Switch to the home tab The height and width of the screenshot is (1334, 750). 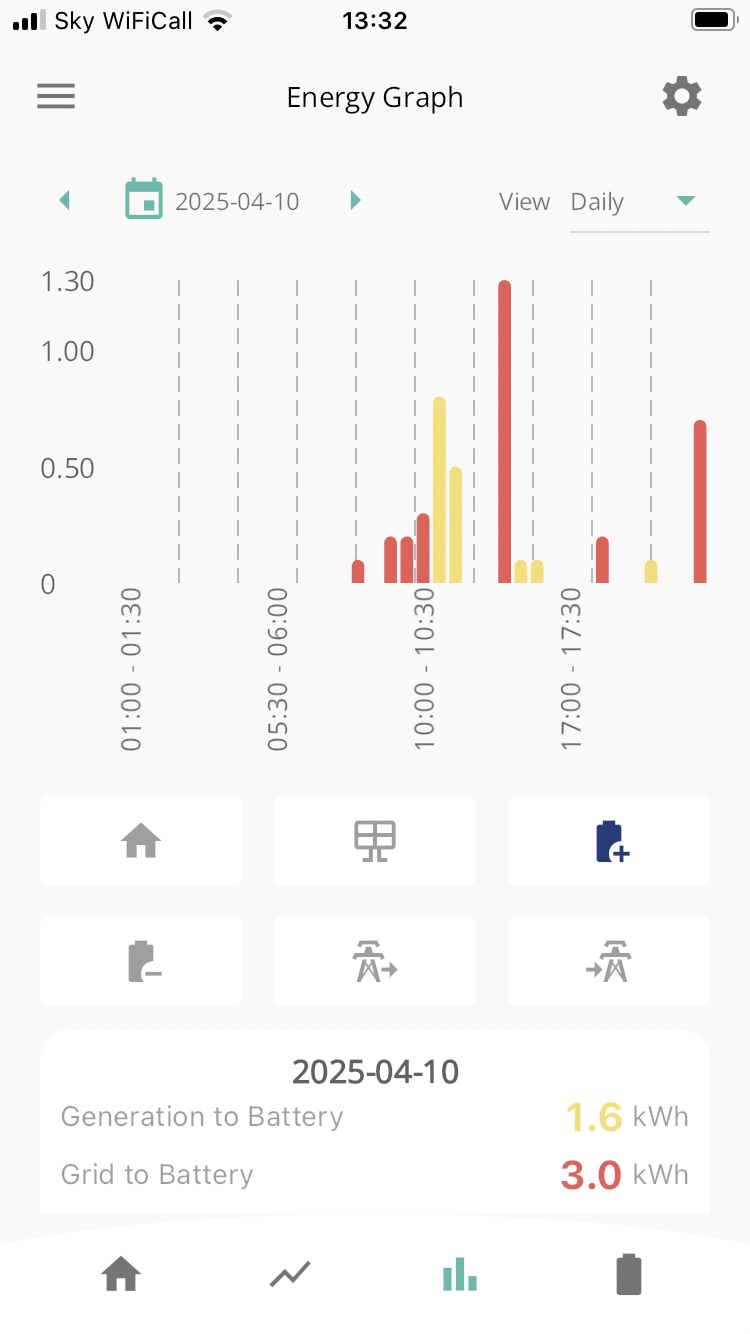121,1275
